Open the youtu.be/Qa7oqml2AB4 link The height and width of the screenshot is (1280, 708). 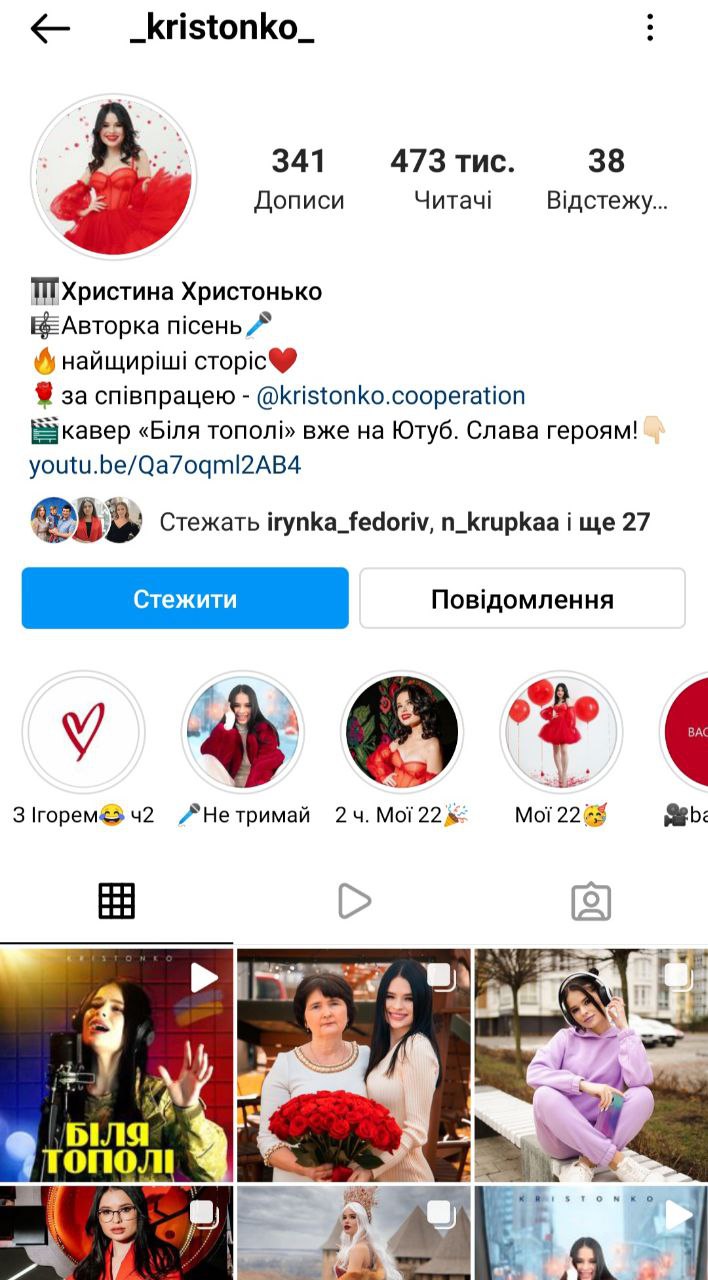pyautogui.click(x=165, y=465)
